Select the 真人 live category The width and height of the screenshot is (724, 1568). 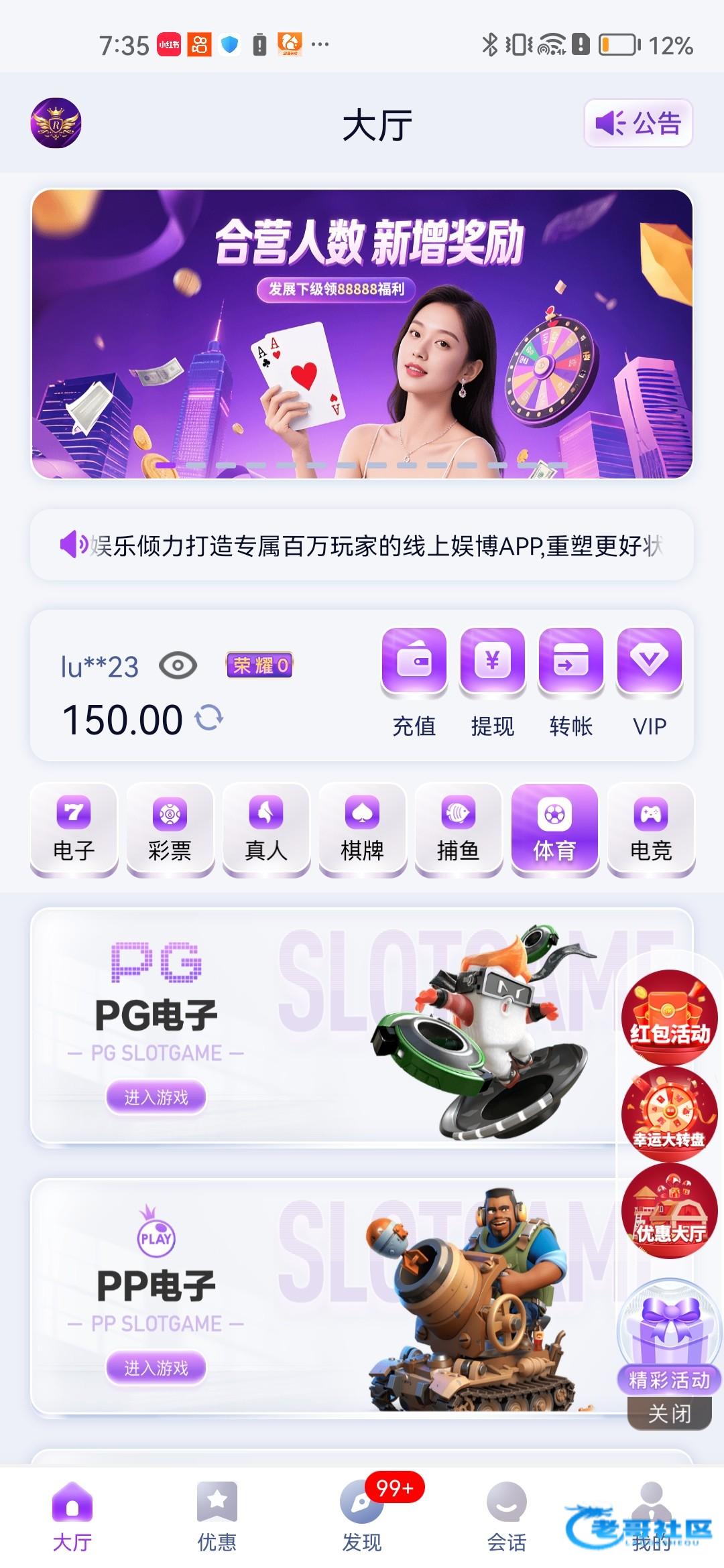(x=266, y=830)
